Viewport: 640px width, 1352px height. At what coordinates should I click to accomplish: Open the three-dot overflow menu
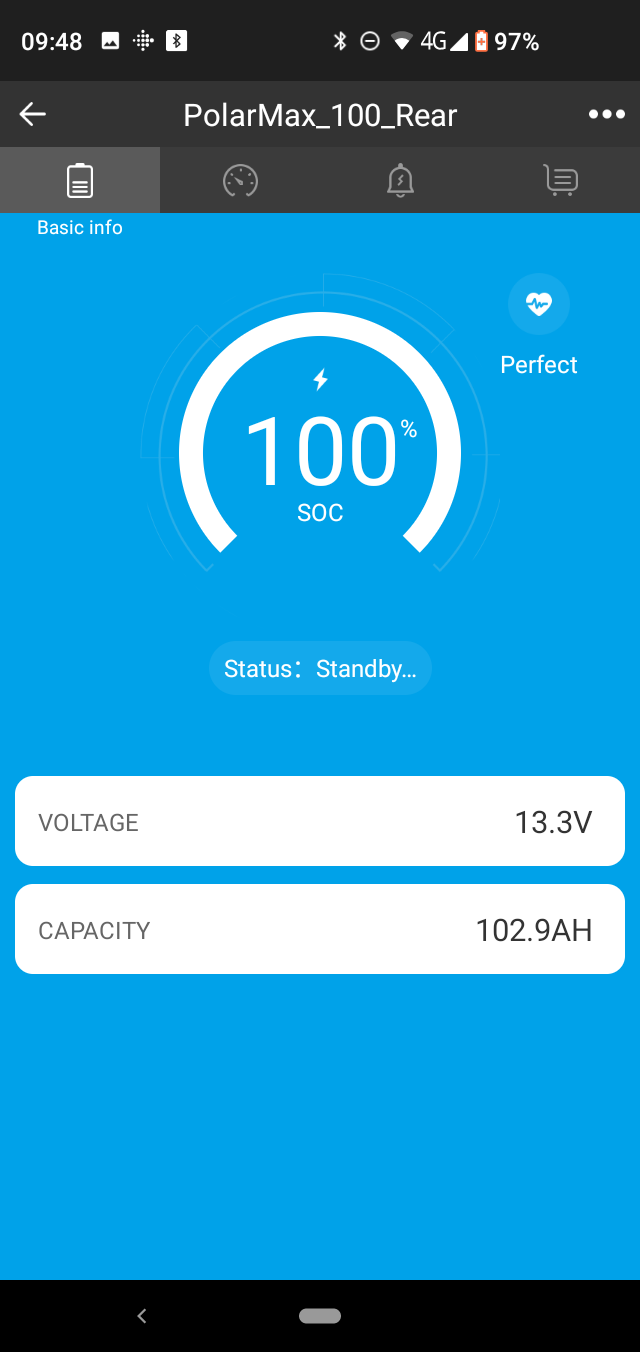coord(607,114)
